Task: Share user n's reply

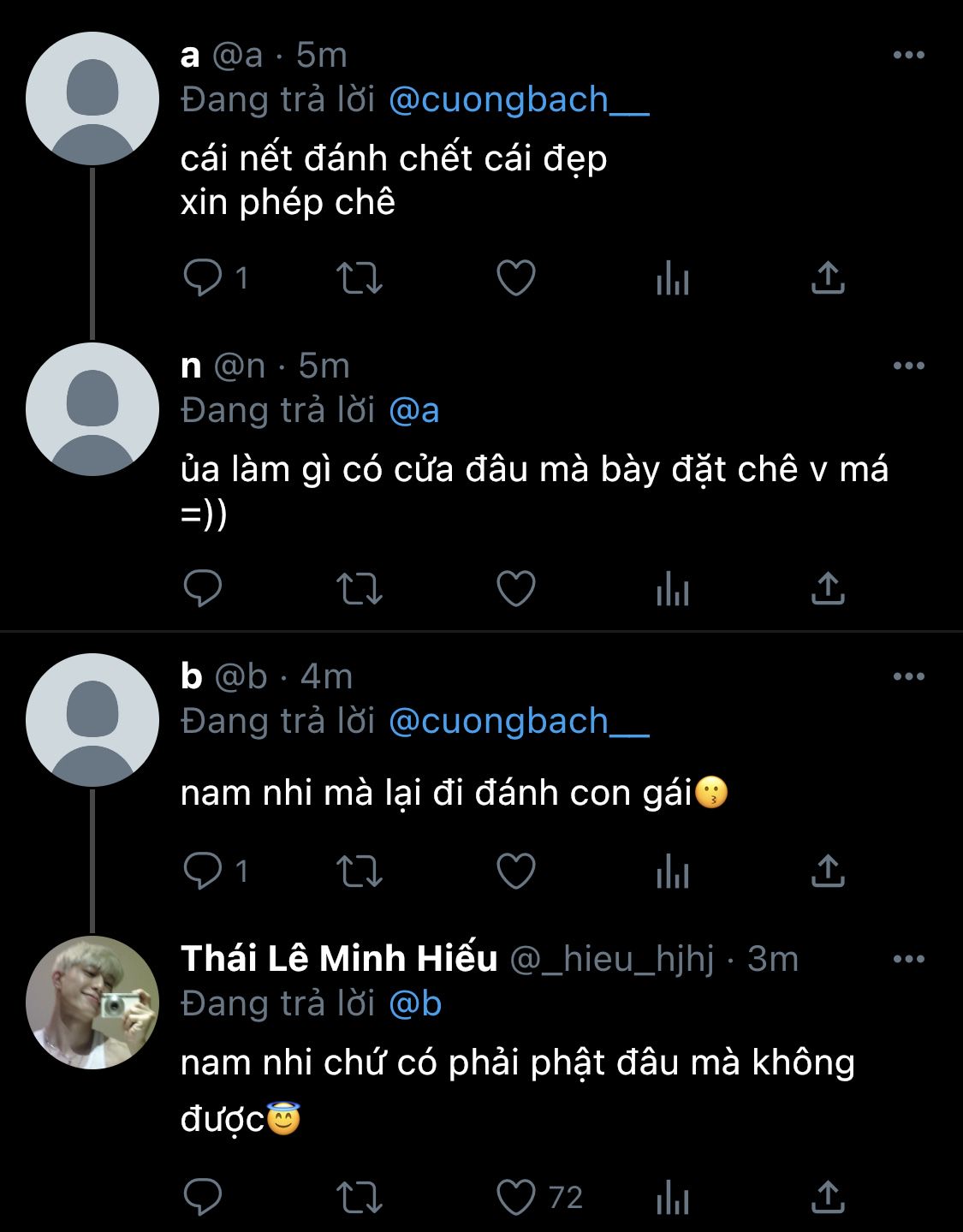Action: pyautogui.click(x=828, y=588)
